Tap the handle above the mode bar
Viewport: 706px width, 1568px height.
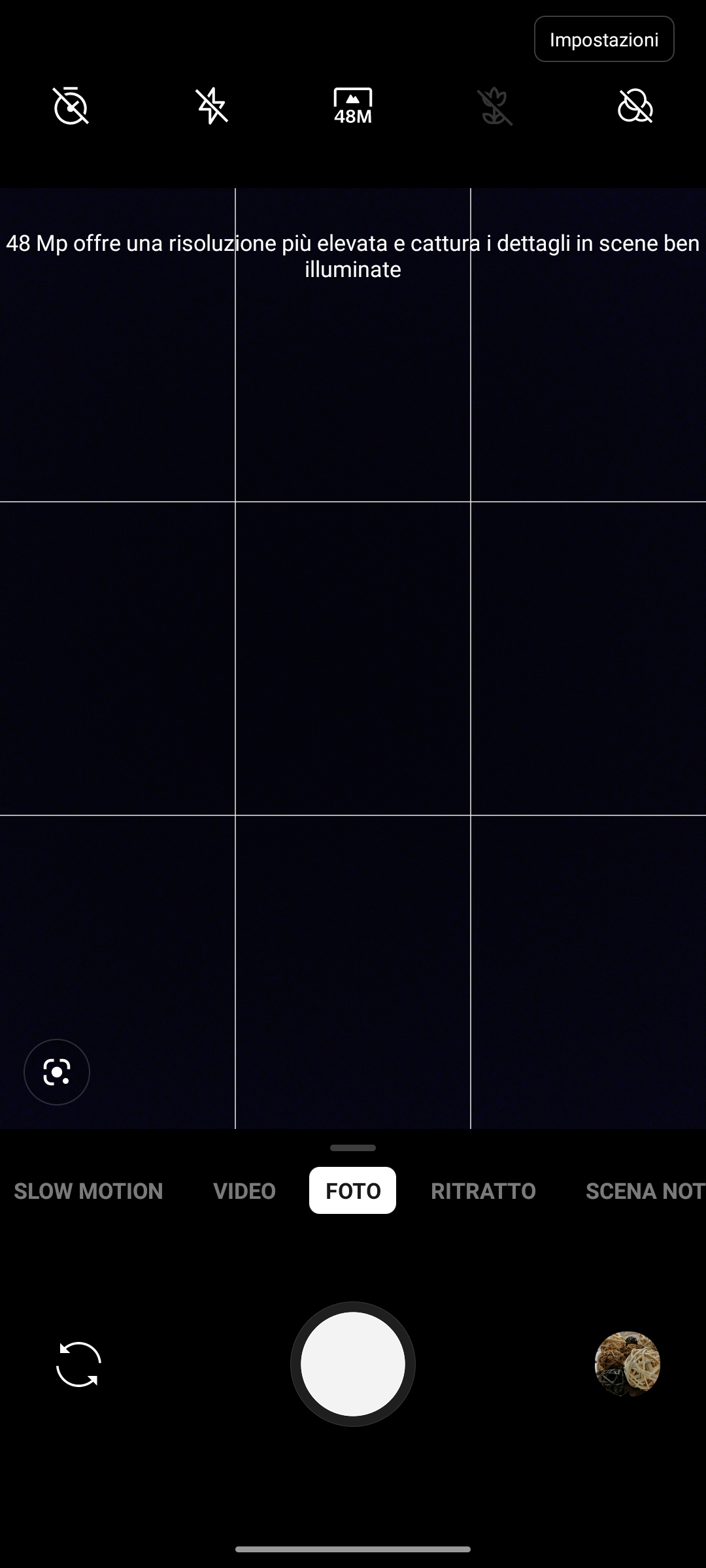pyautogui.click(x=353, y=1148)
